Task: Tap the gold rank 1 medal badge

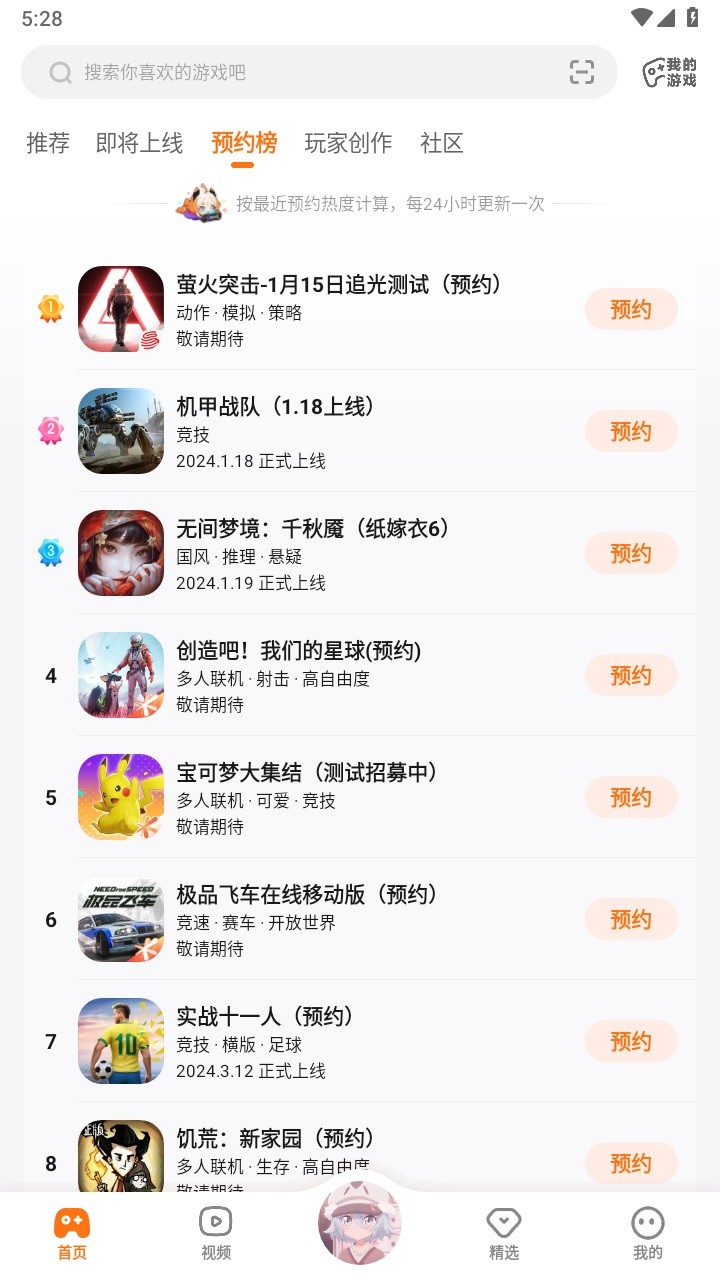Action: pos(50,307)
